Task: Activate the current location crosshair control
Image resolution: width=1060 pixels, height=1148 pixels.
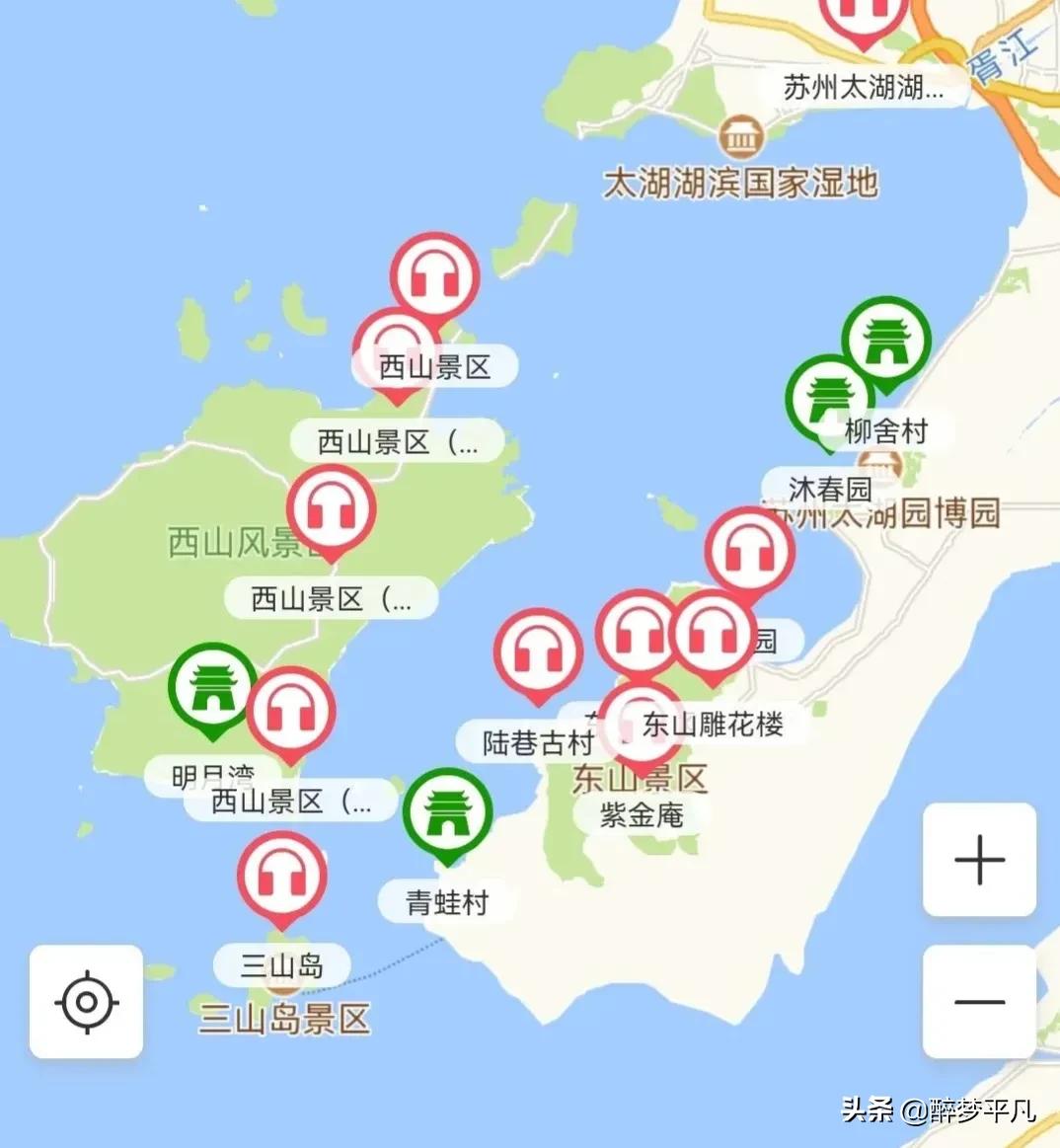Action: (87, 1001)
